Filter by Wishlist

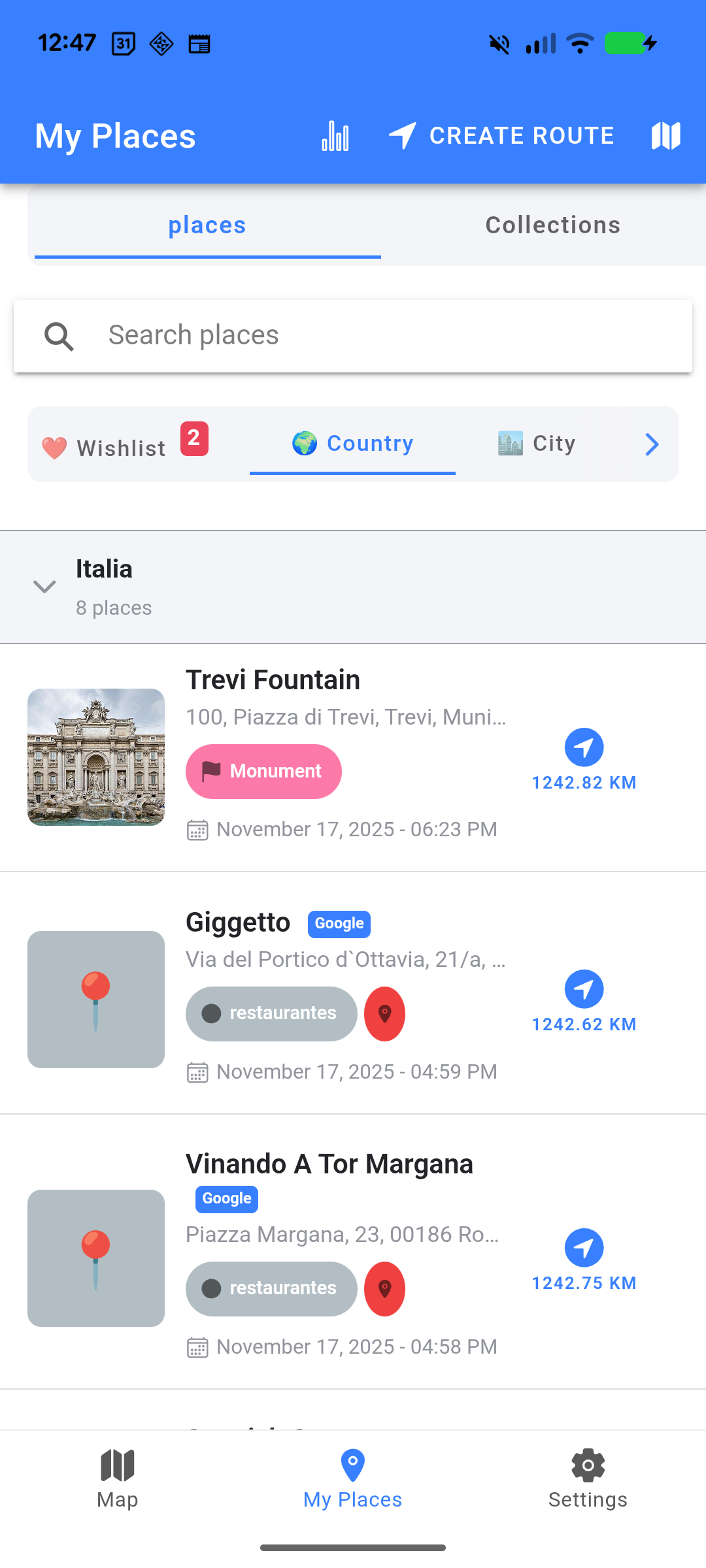pyautogui.click(x=124, y=444)
